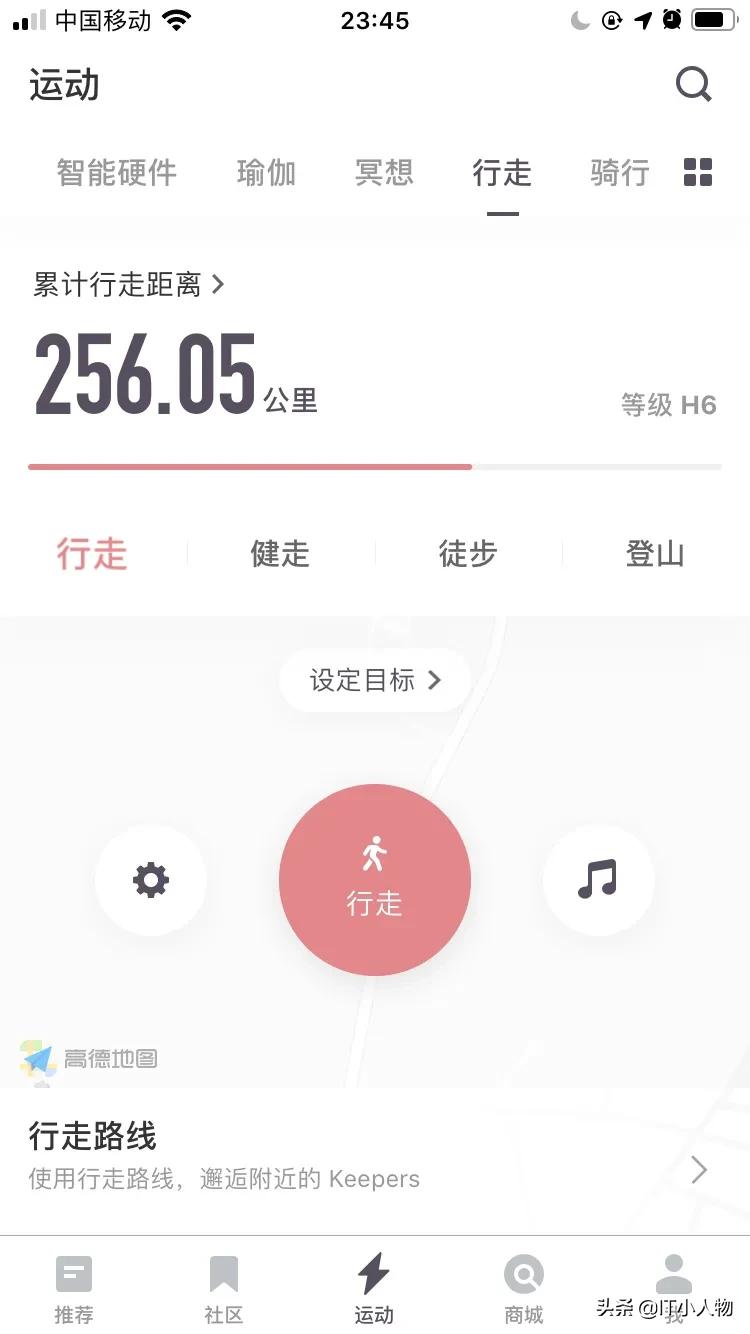Select the 徒步 mode
Image resolution: width=750 pixels, height=1334 pixels.
(x=468, y=553)
